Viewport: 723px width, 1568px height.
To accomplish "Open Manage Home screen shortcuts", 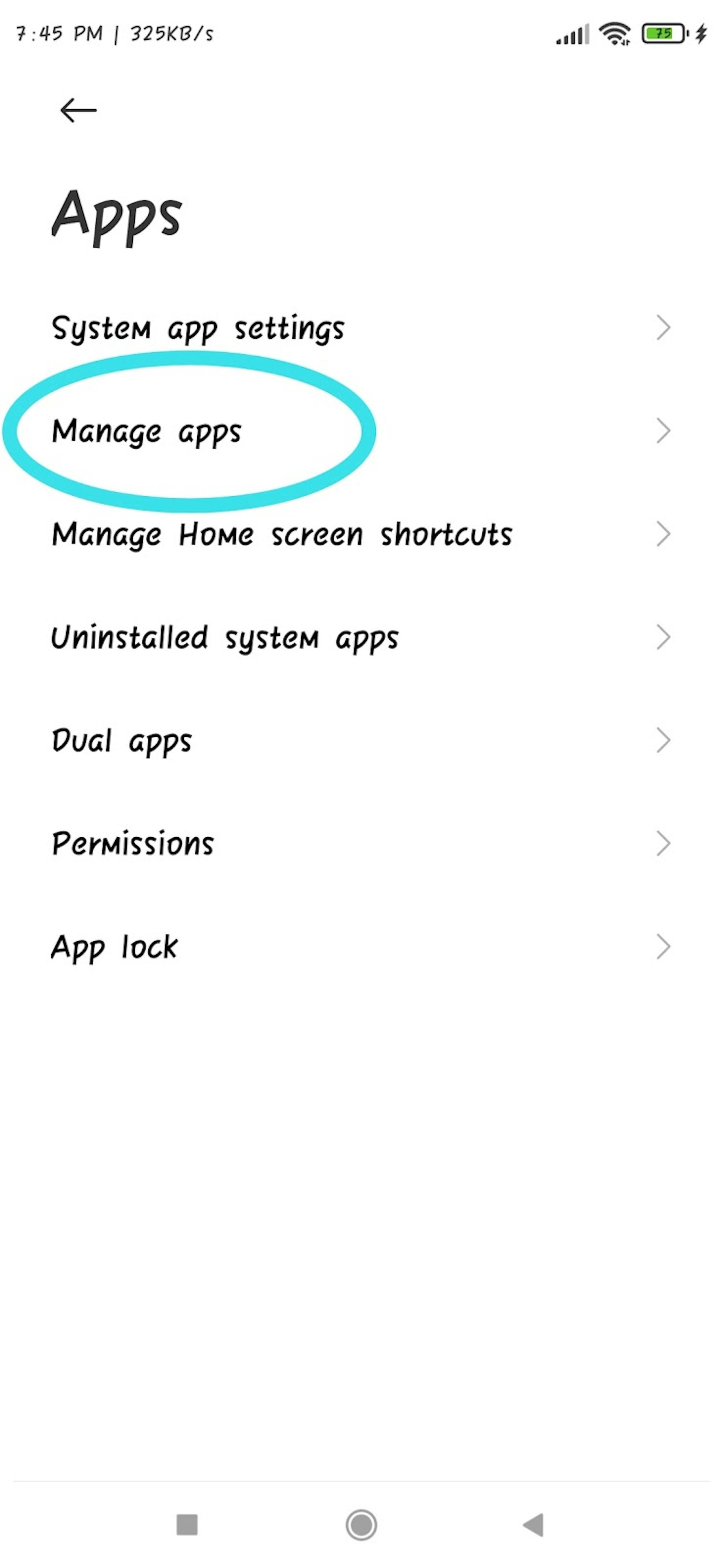I will click(282, 534).
